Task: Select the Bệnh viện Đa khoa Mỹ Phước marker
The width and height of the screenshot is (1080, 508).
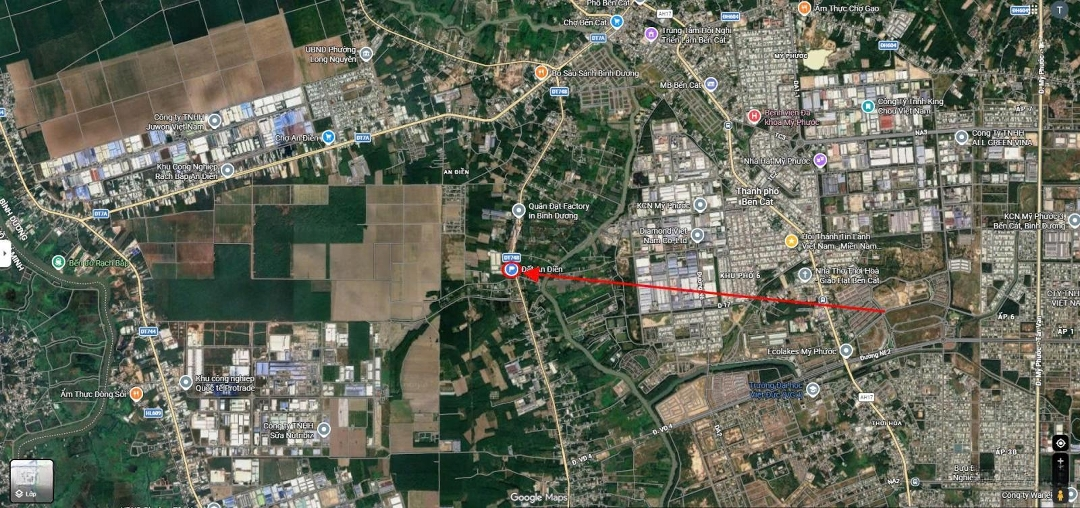Action: pos(754,115)
